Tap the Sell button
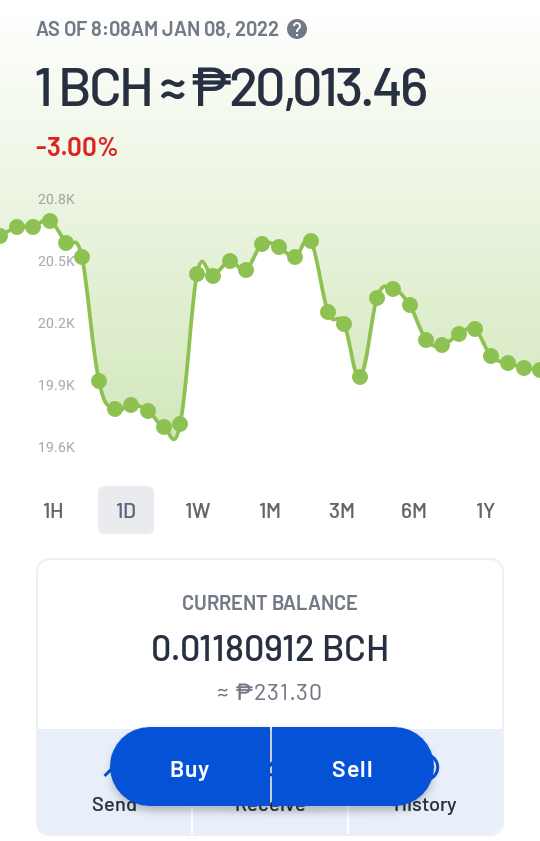Image resolution: width=540 pixels, height=841 pixels. coord(352,768)
